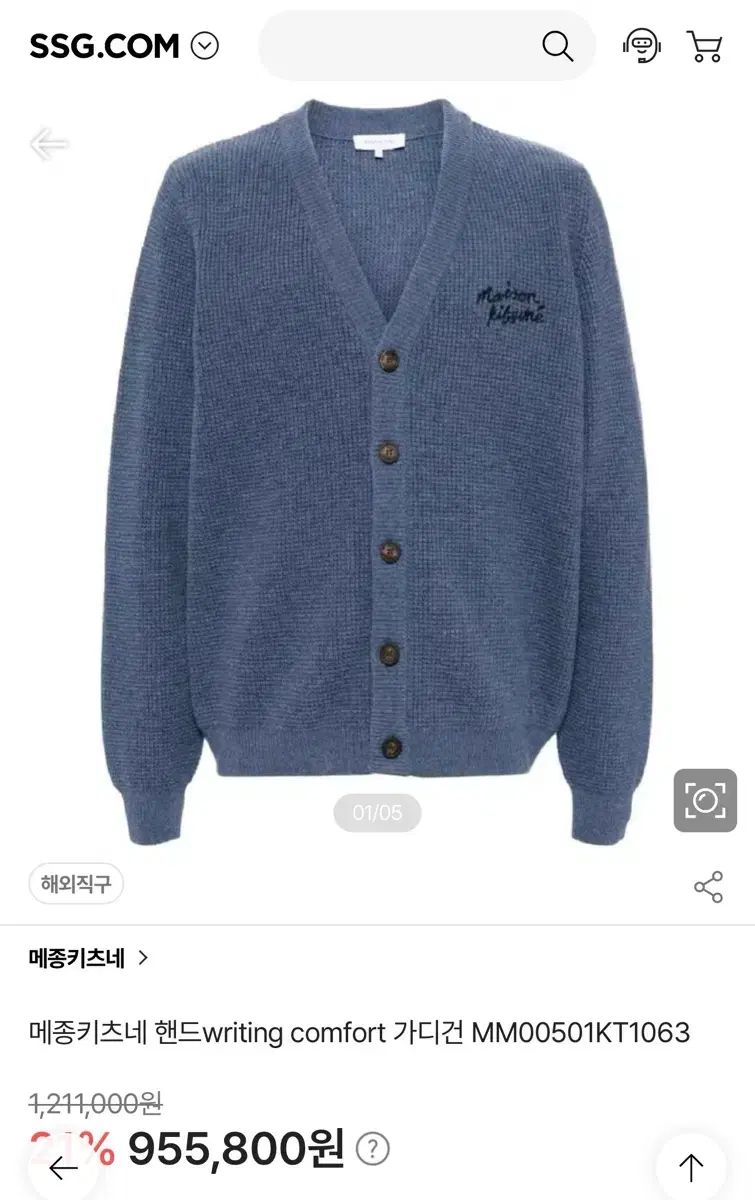Open the price info question mark
This screenshot has height=1200, width=755.
tap(373, 1149)
